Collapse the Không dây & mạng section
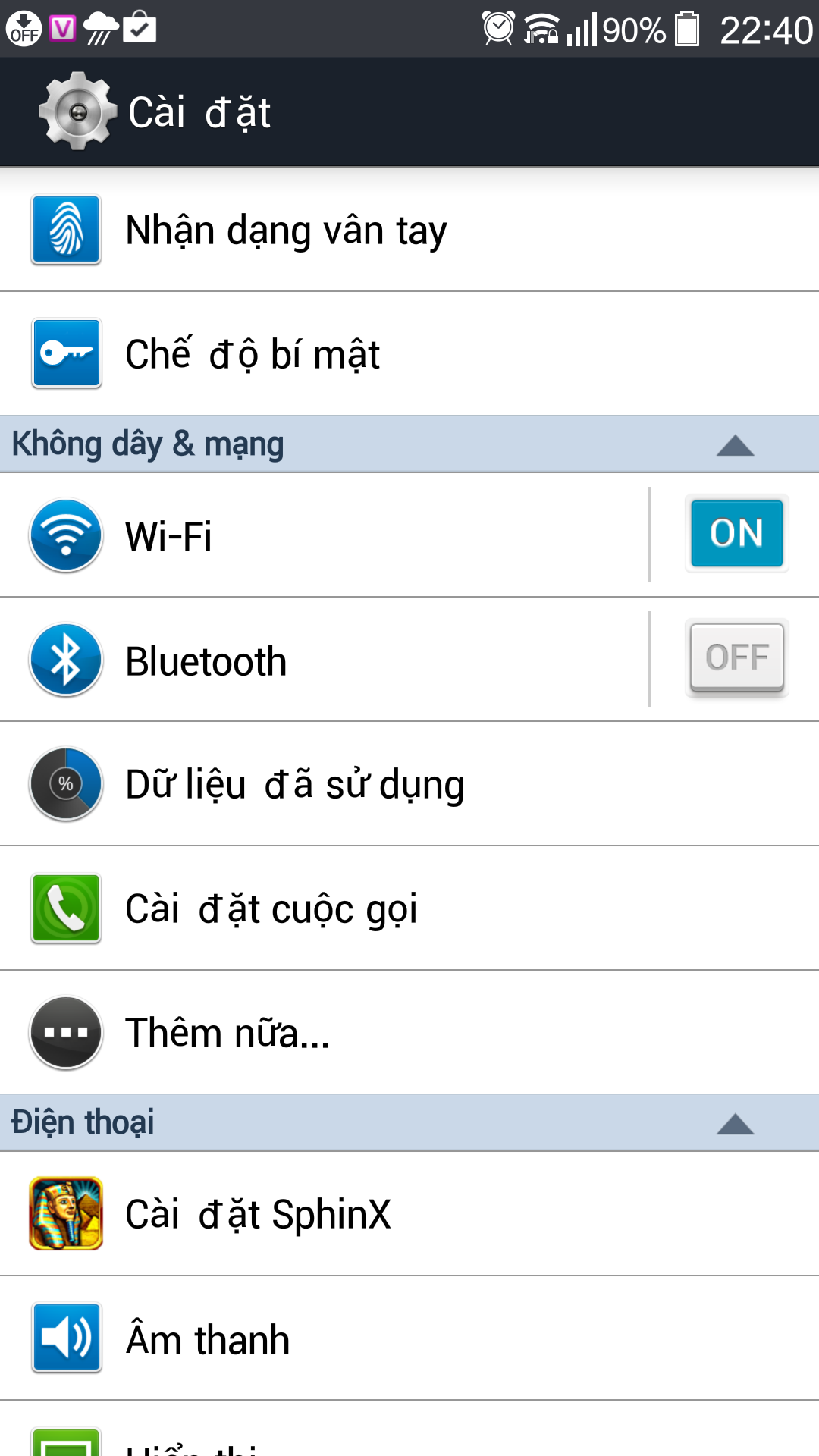 point(735,444)
